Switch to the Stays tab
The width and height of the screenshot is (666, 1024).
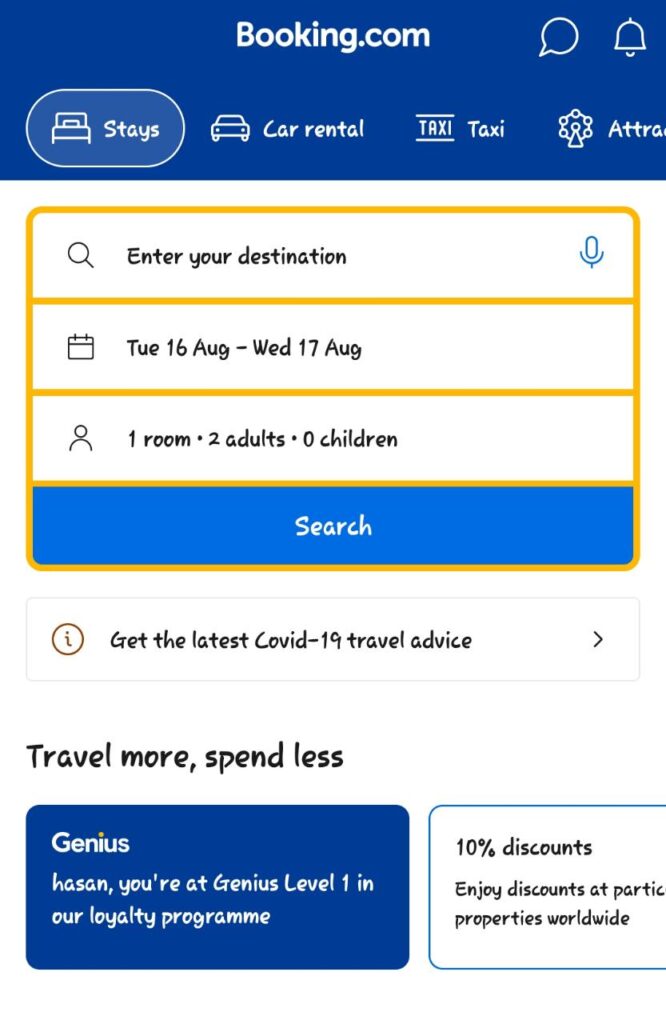105,128
